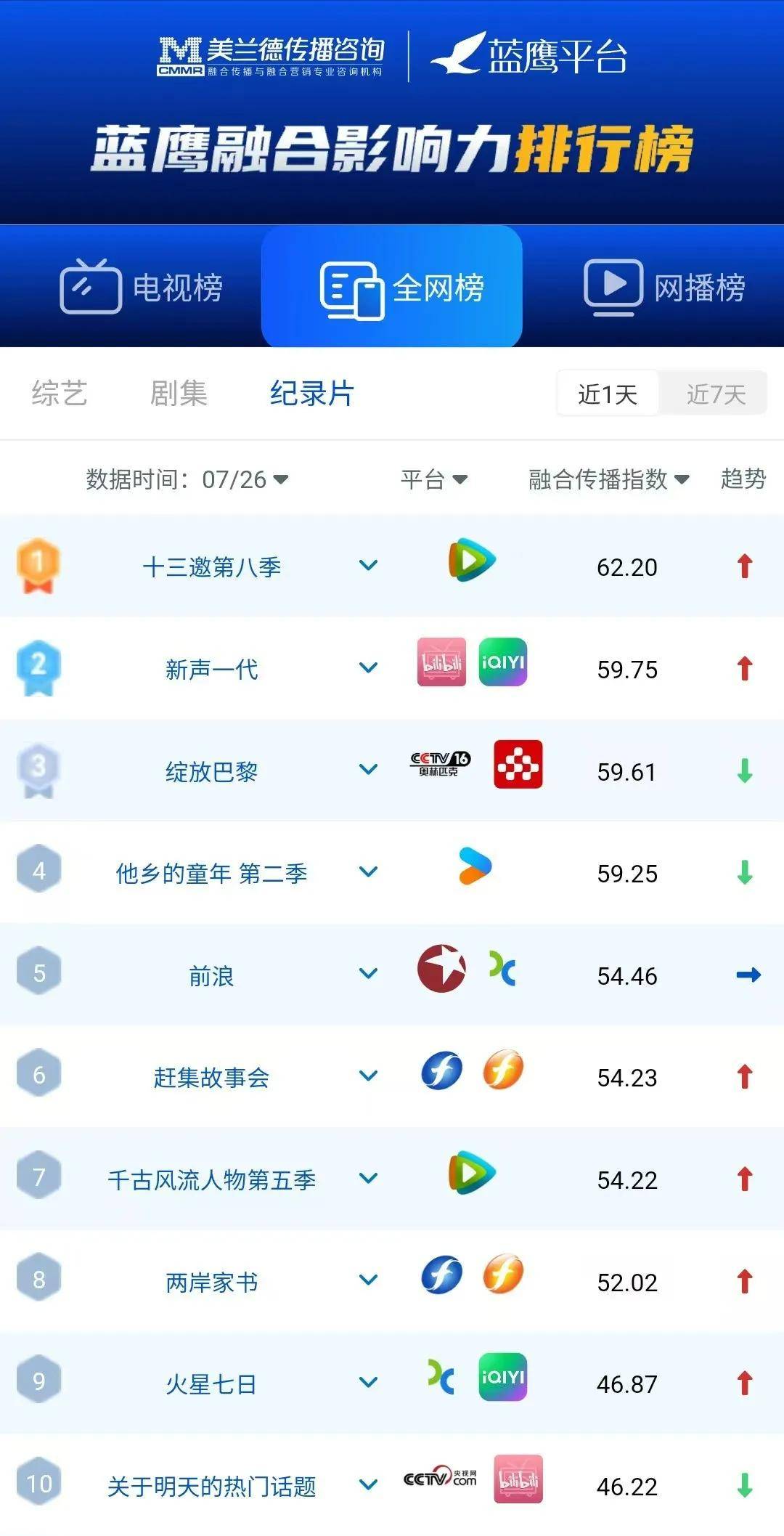784x1536 pixels.
Task: Open the 综艺 category
Action: (60, 394)
